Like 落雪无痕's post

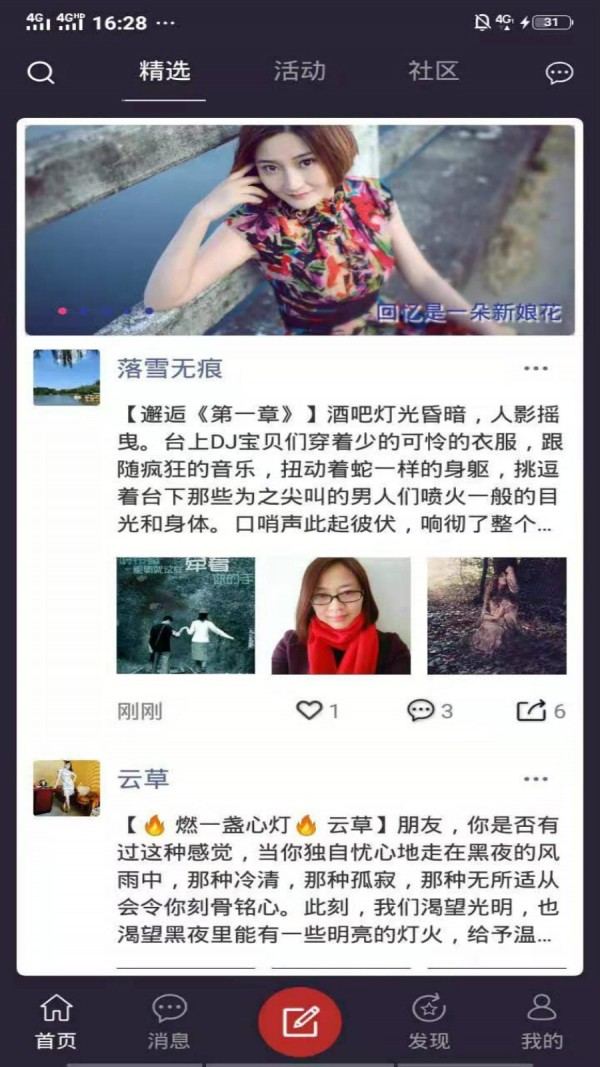[x=310, y=710]
